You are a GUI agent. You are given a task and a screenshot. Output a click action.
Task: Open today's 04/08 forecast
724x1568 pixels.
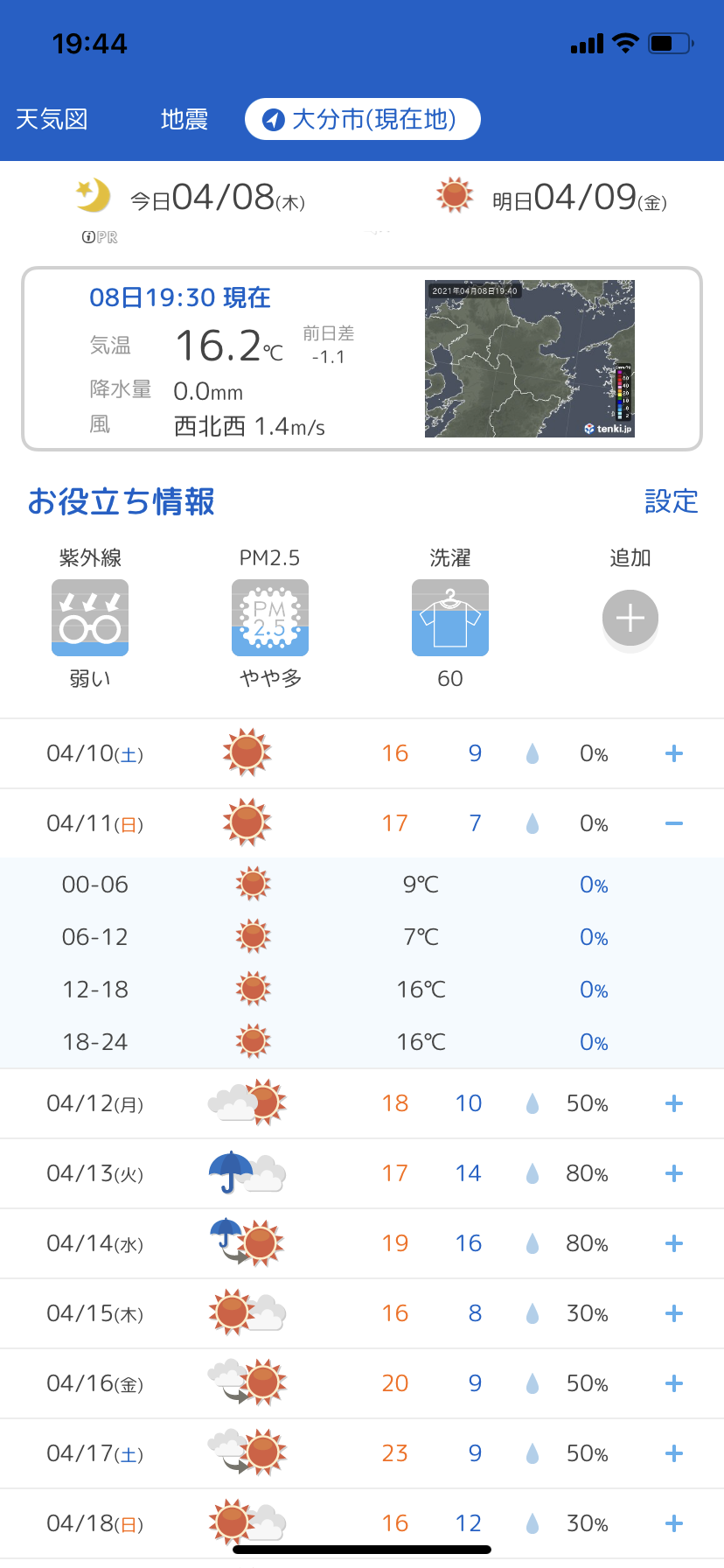point(191,198)
